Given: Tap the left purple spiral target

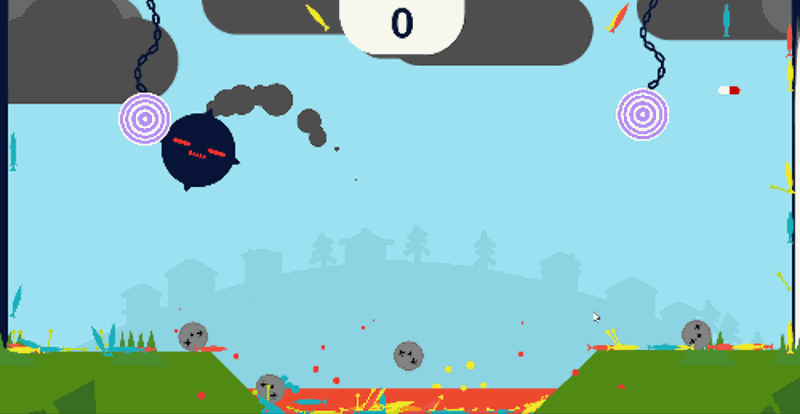Looking at the screenshot, I should (x=145, y=118).
